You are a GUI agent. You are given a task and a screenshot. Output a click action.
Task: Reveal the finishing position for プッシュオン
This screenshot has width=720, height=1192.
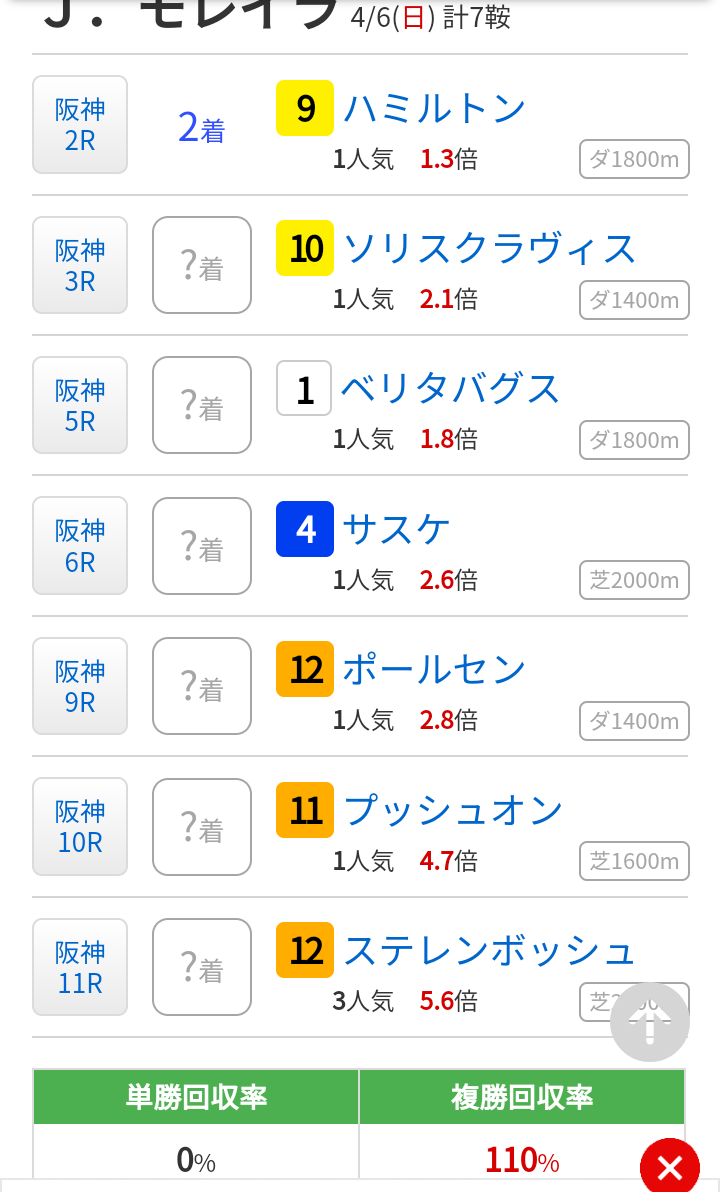[x=202, y=827]
